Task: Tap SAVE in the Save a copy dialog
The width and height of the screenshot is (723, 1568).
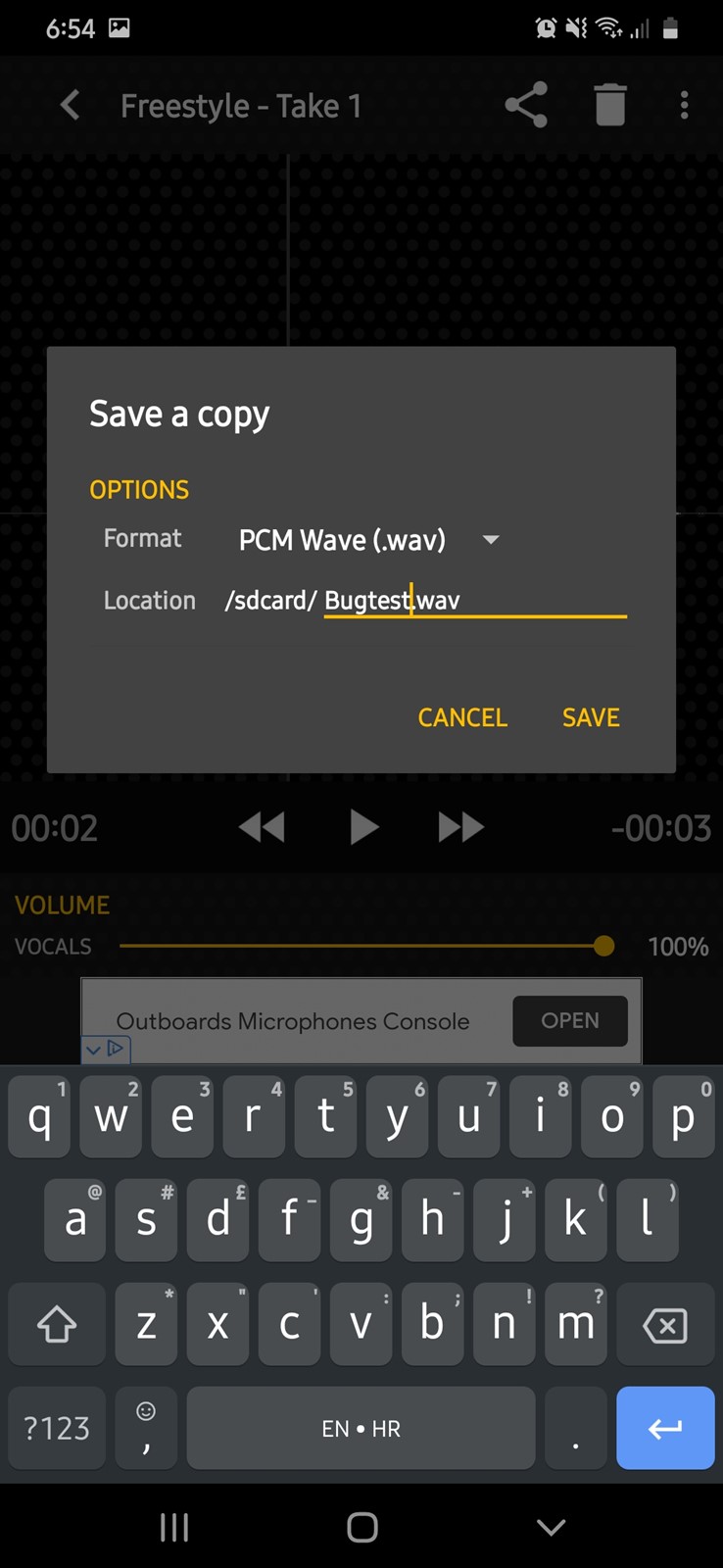Action: [591, 717]
